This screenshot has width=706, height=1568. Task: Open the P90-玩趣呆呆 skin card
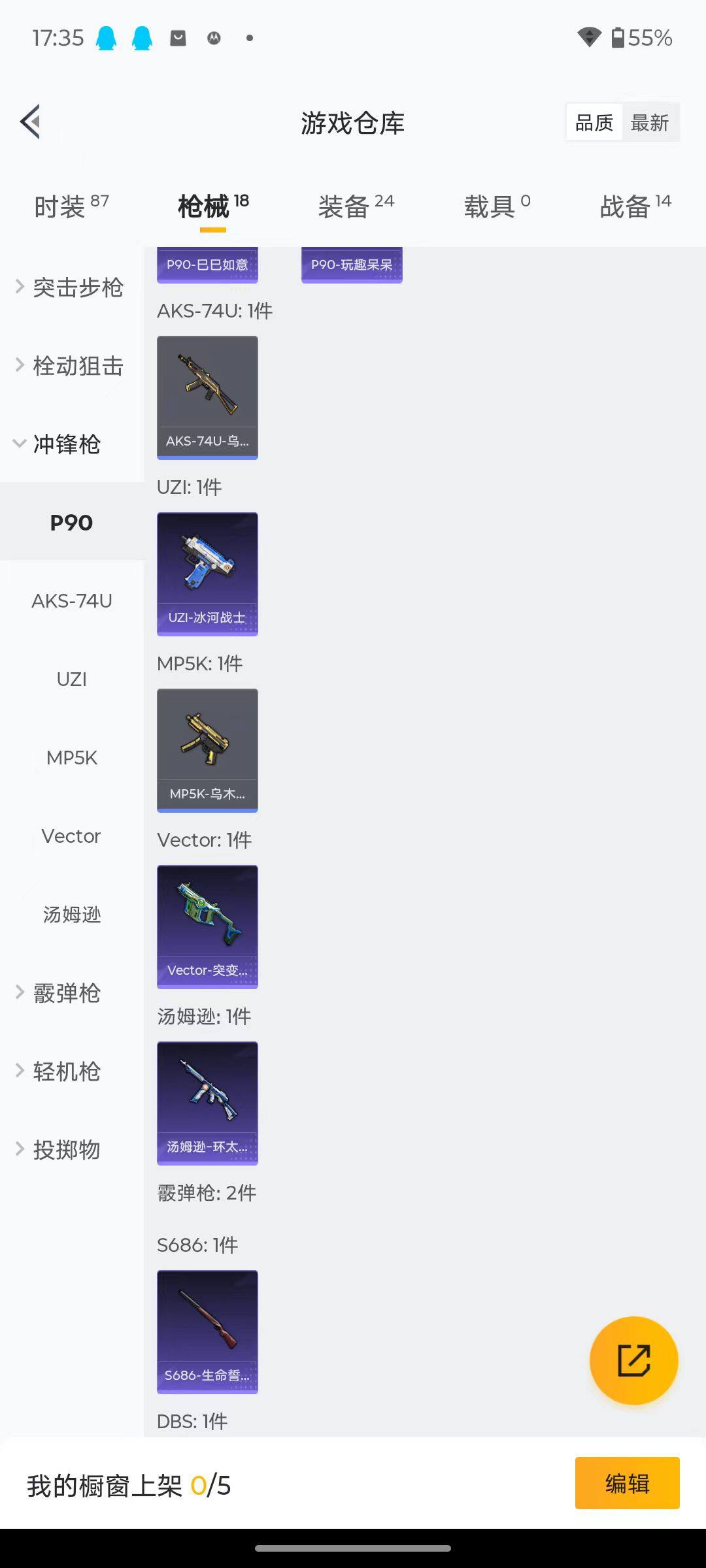click(x=352, y=265)
